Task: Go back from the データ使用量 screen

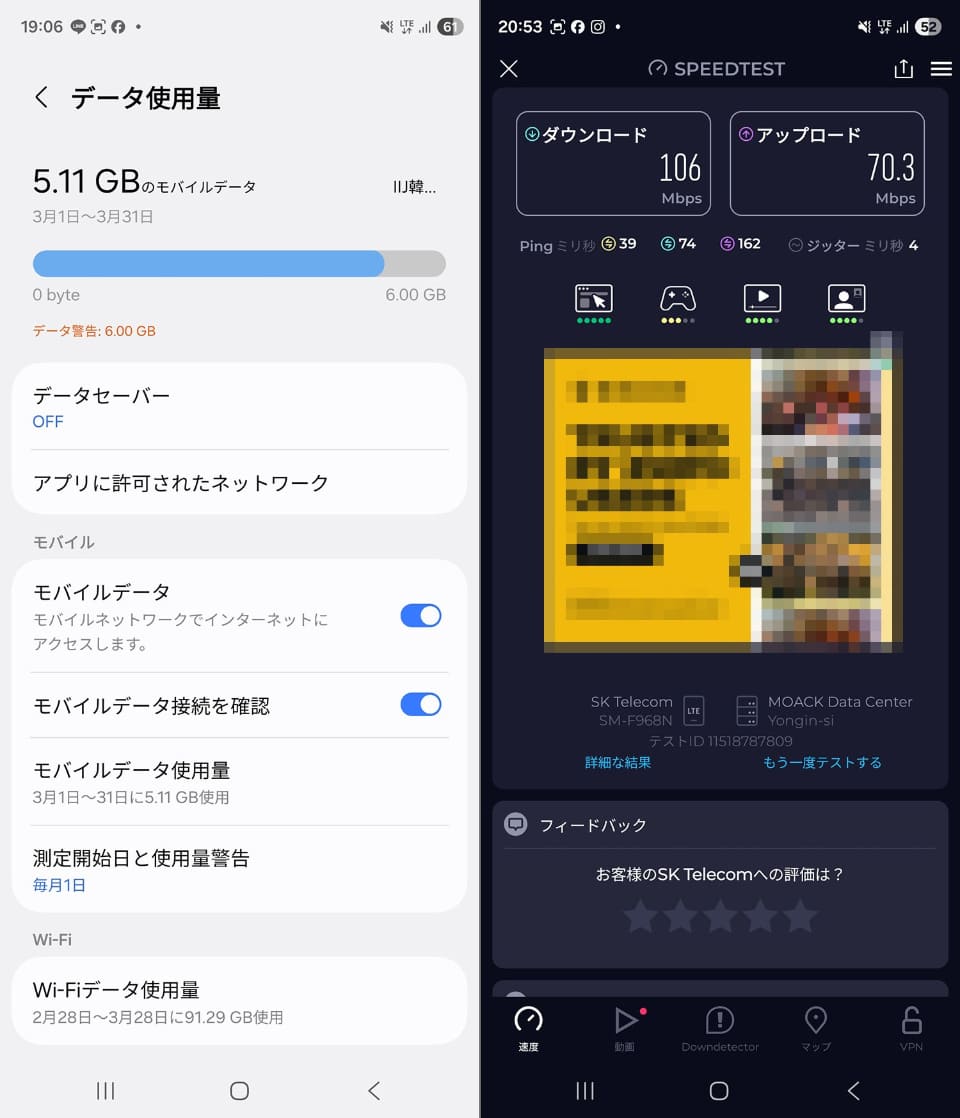Action: pos(41,97)
